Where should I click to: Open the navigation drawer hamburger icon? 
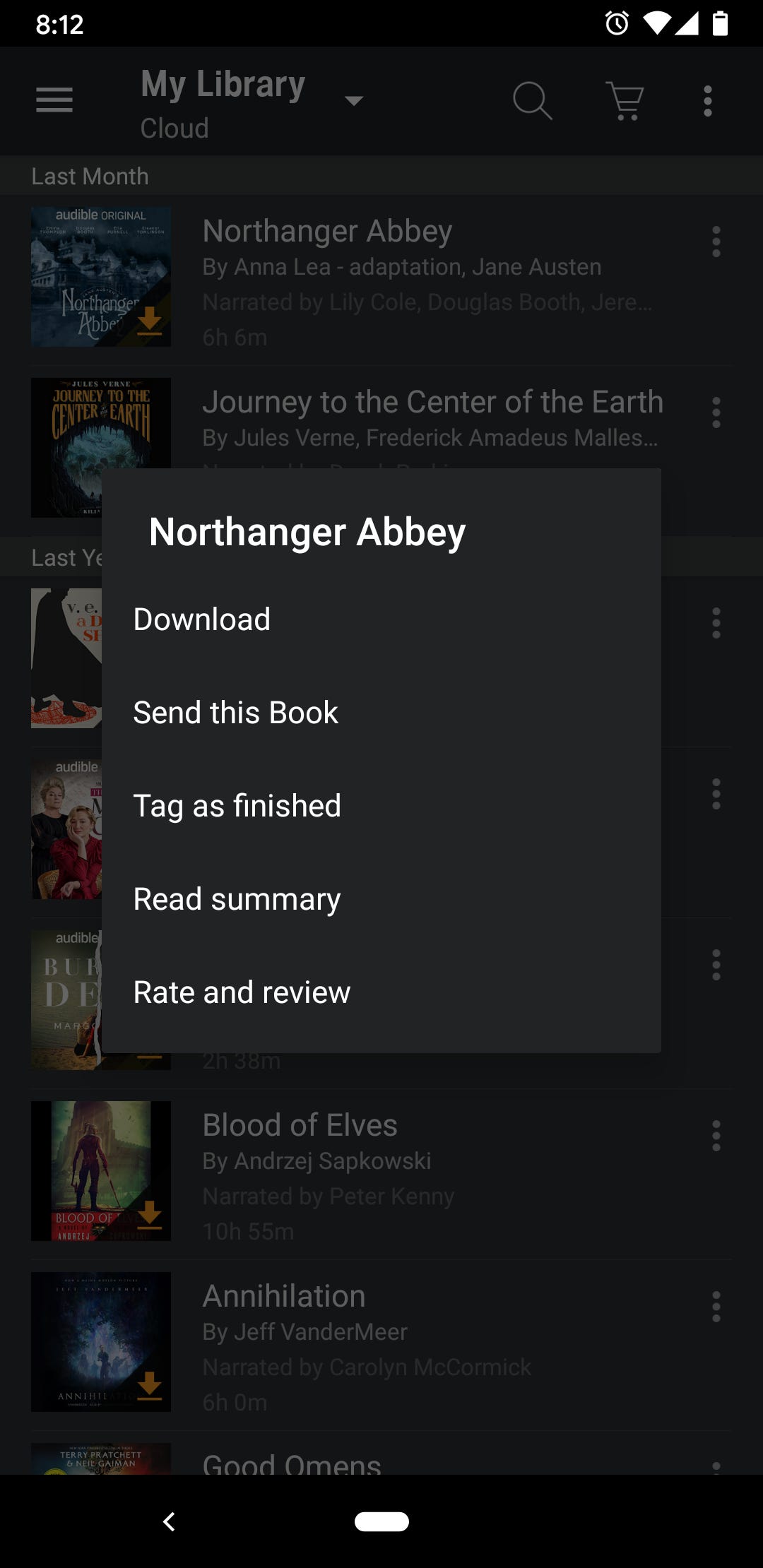pos(54,100)
